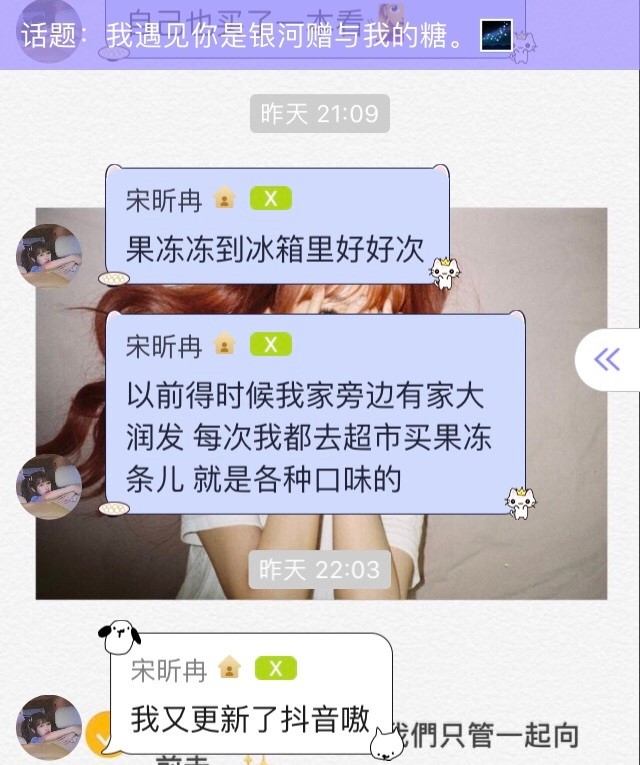Open avatar beside the 大润发 message
This screenshot has width=640, height=765.
click(x=49, y=486)
